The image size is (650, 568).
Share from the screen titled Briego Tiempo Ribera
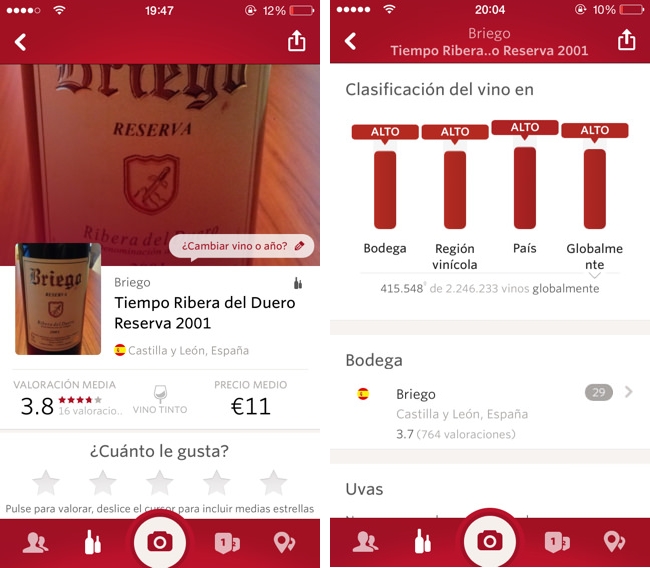[x=626, y=40]
